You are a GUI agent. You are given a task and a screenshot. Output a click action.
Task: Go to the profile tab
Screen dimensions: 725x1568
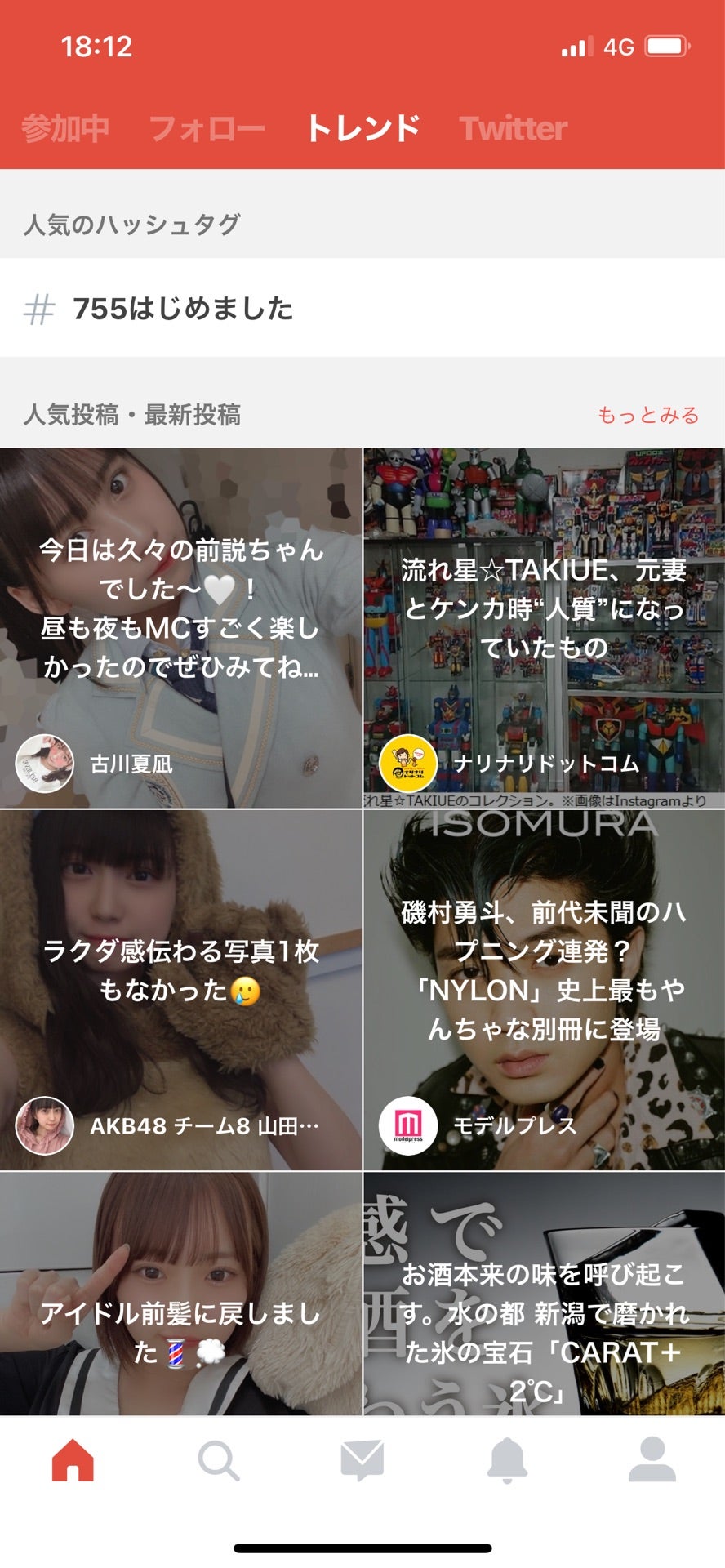[652, 1459]
